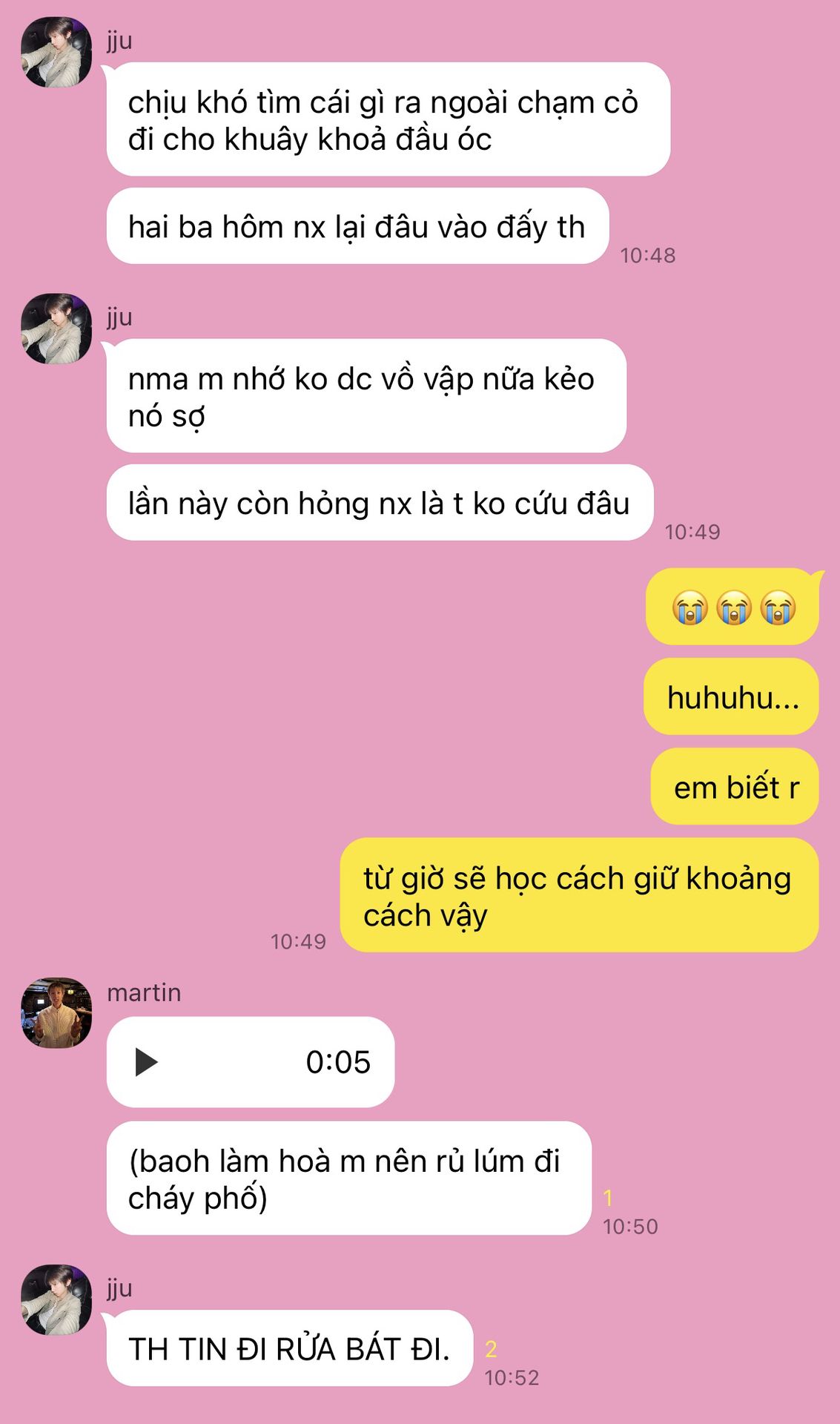This screenshot has height=1424, width=840.
Task: View jju's avatar beside 'nma m nhớ ko dc'
Action: 56,329
